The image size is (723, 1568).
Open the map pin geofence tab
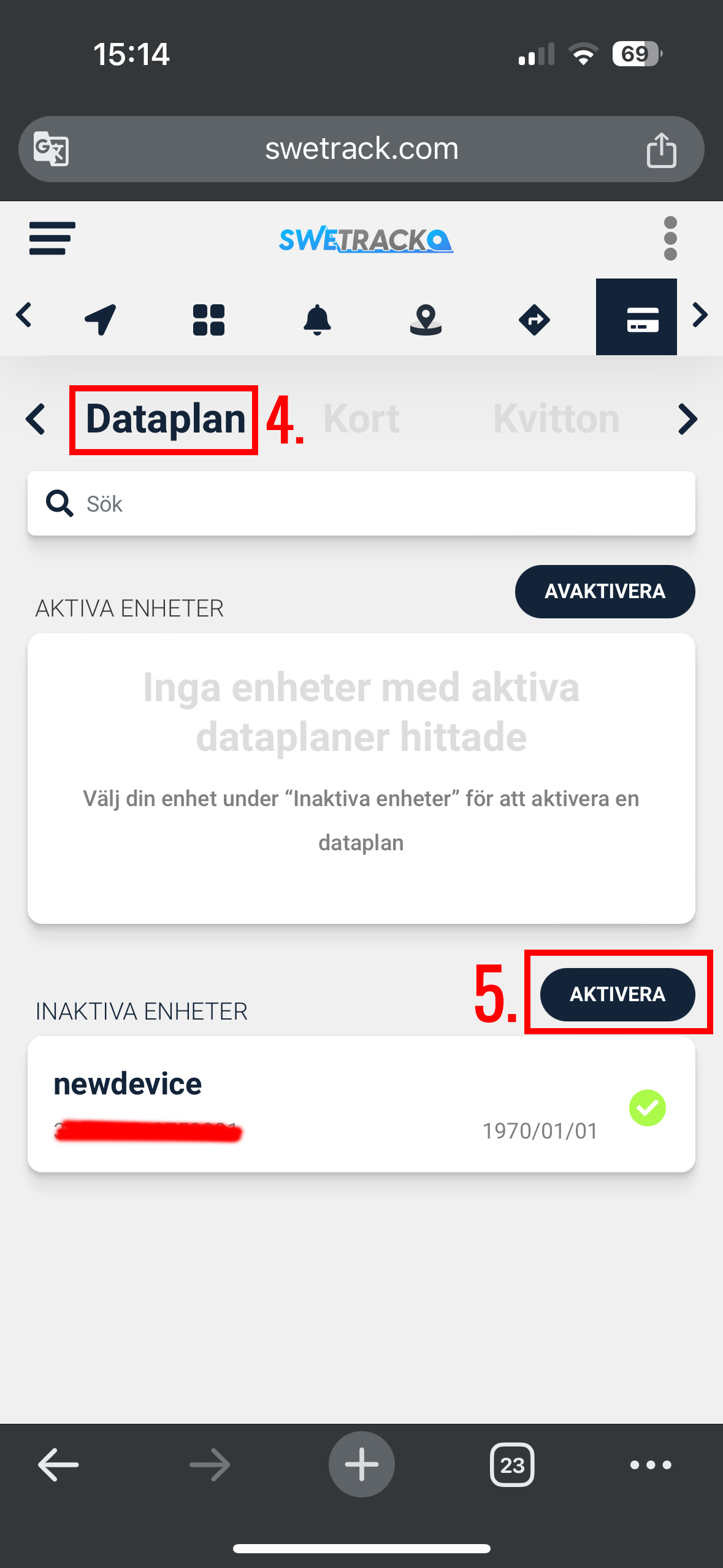point(426,319)
